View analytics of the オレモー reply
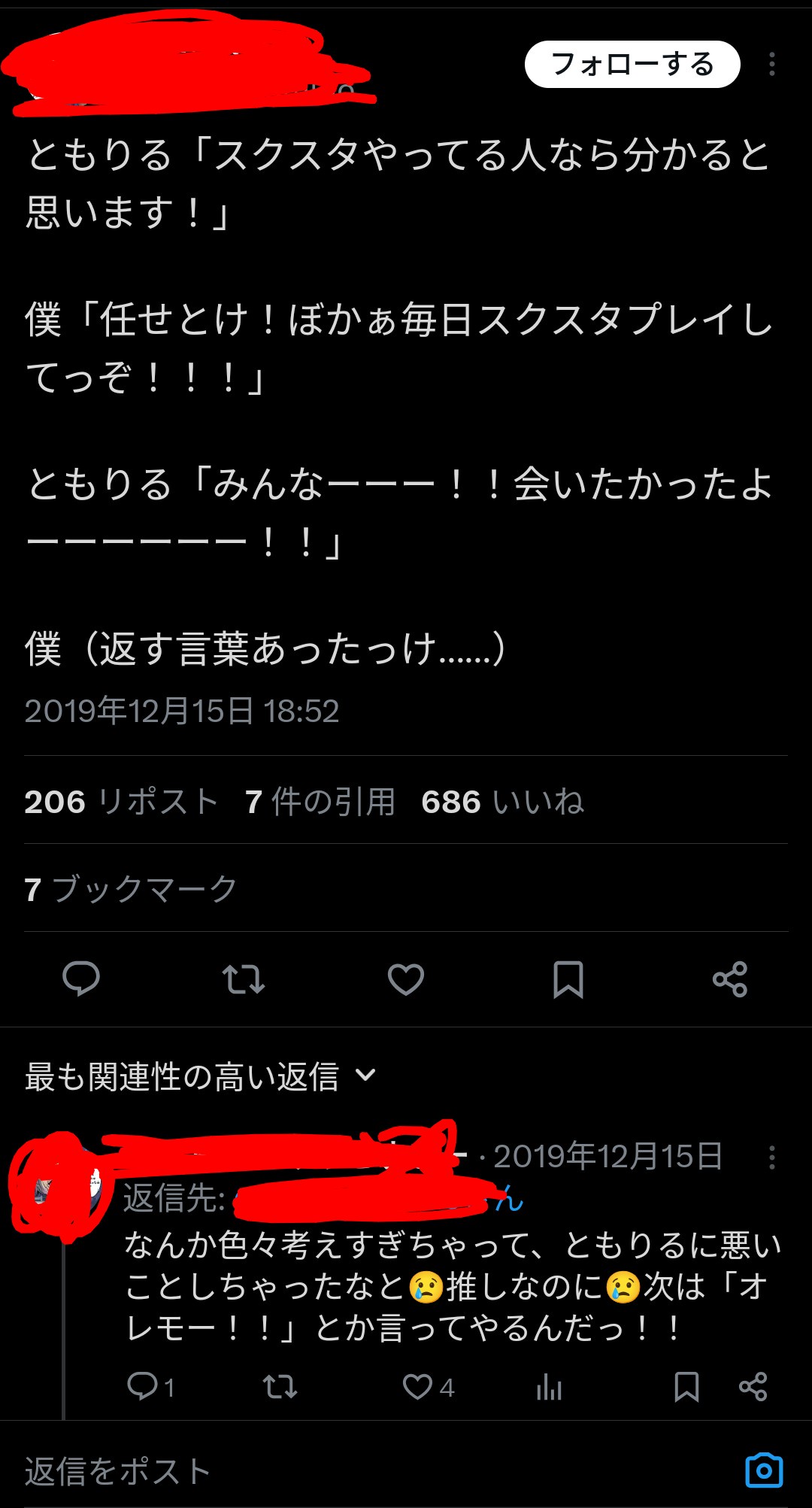The height and width of the screenshot is (1508, 812). (550, 1386)
